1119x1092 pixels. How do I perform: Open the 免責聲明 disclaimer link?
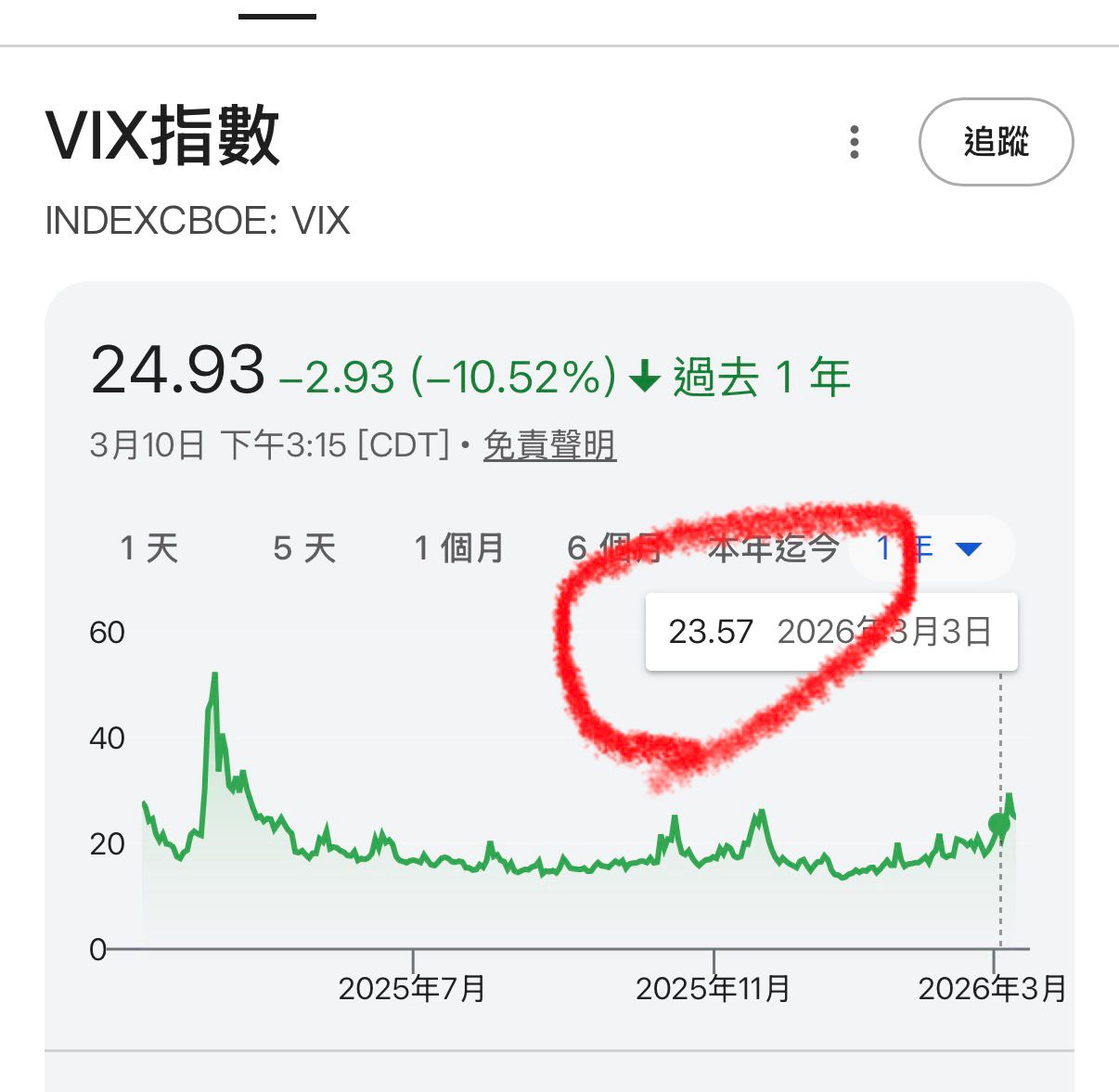[549, 445]
